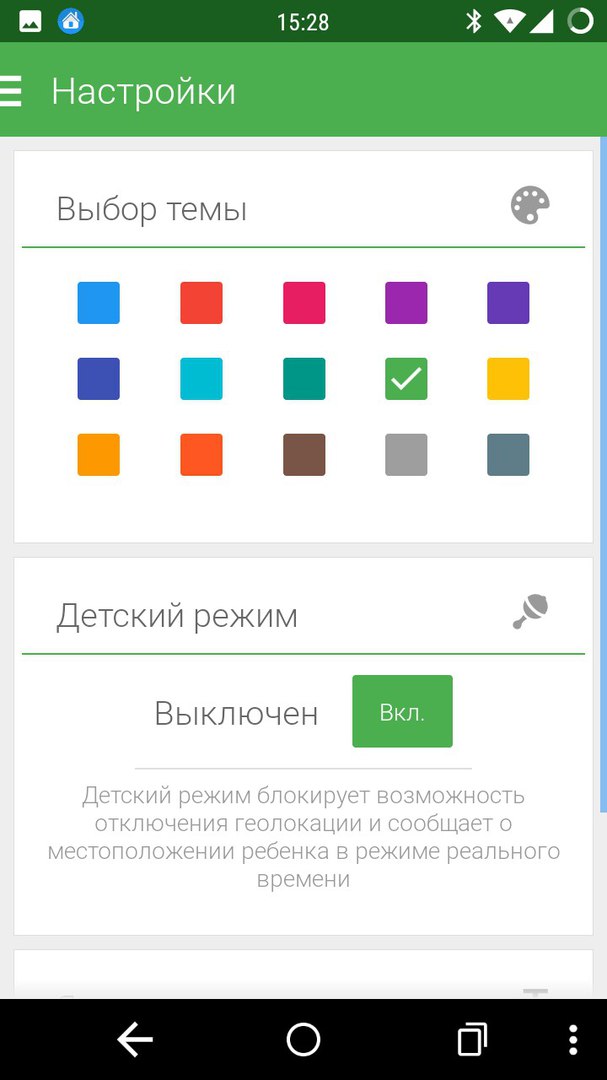Choose the teal theme color
The width and height of the screenshot is (607, 1080).
click(x=304, y=379)
